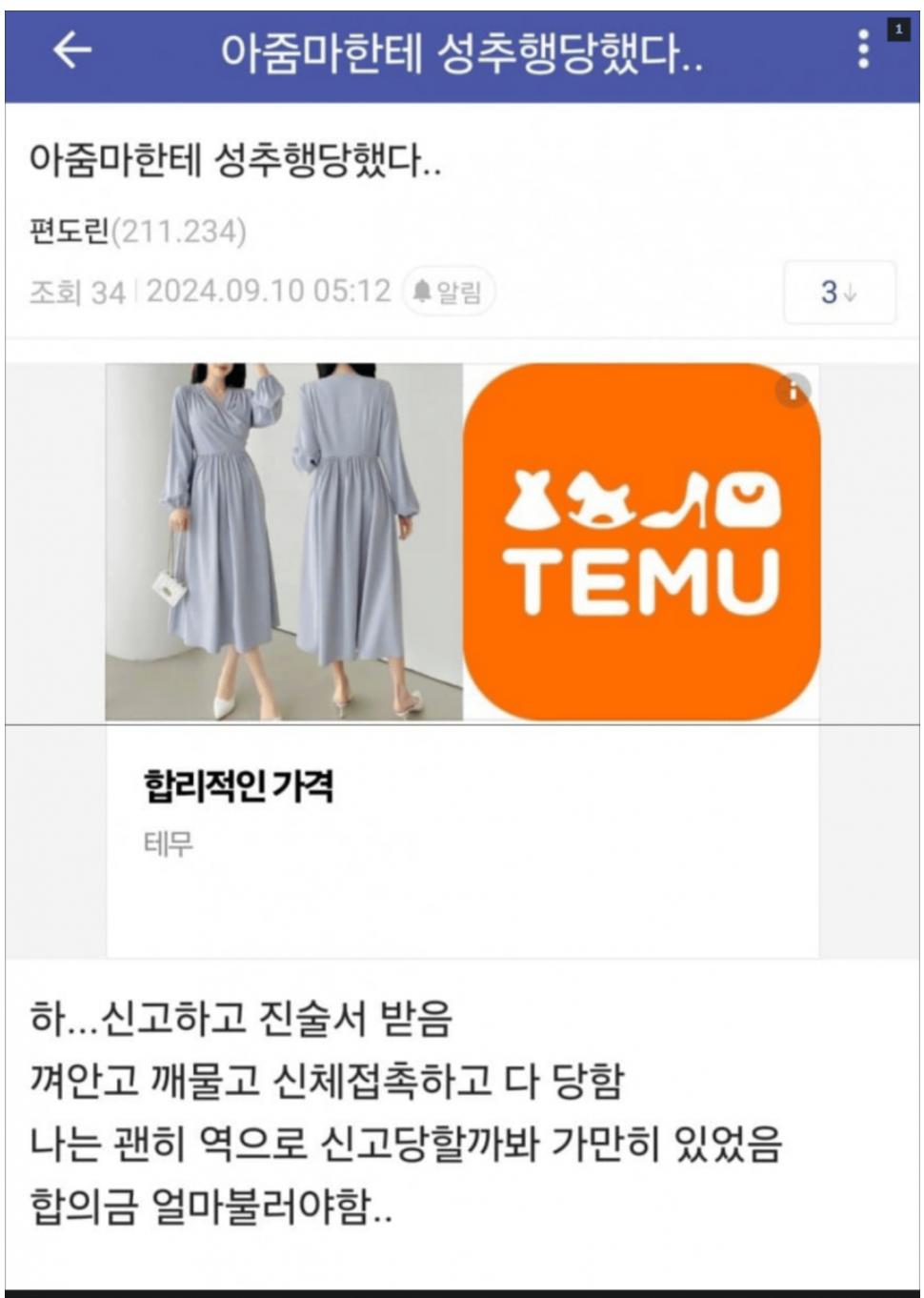Tap the ad information 'i' icon
Viewport: 924px width, 1298px height.
(793, 390)
